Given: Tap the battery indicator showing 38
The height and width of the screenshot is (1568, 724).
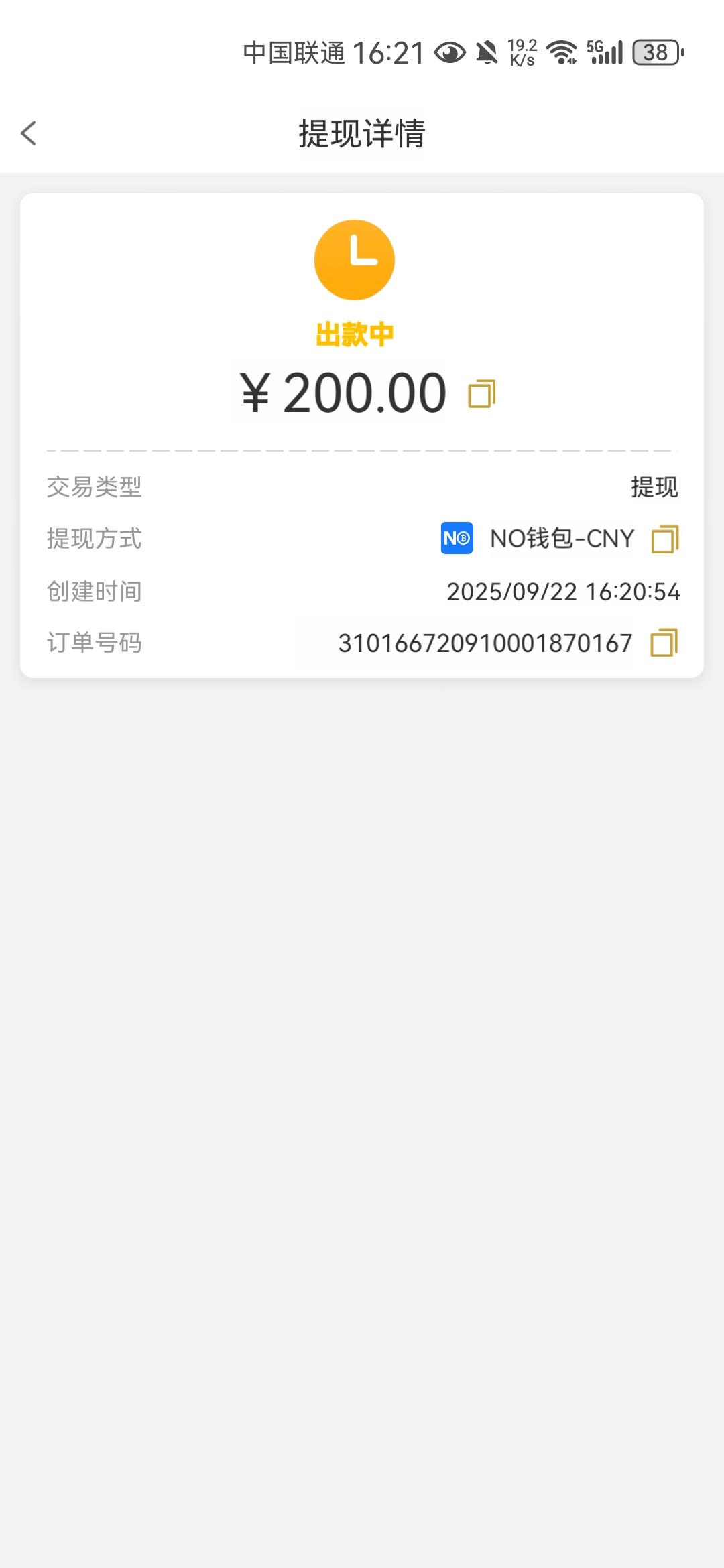Looking at the screenshot, I should coord(655,52).
